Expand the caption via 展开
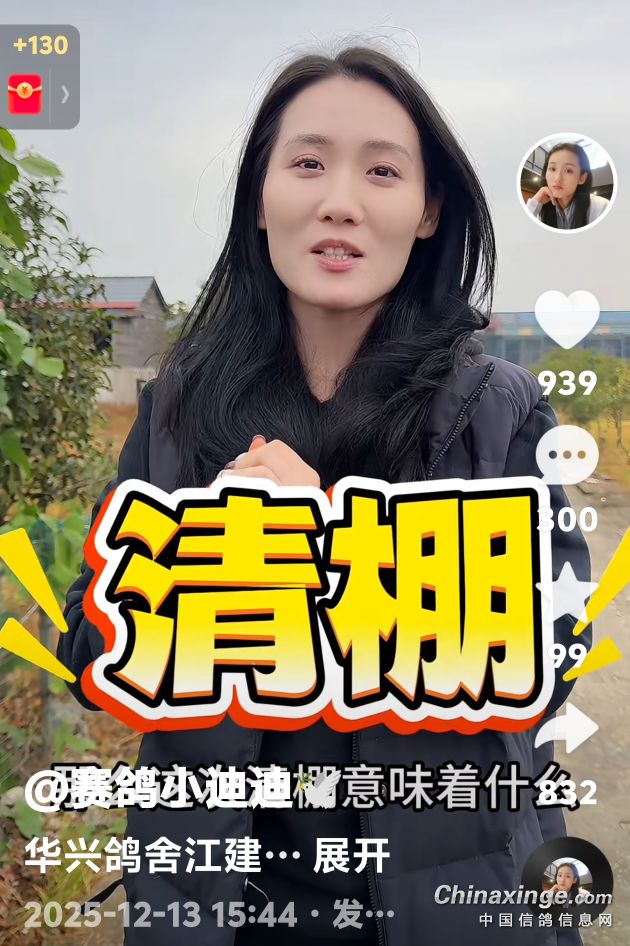 point(351,856)
